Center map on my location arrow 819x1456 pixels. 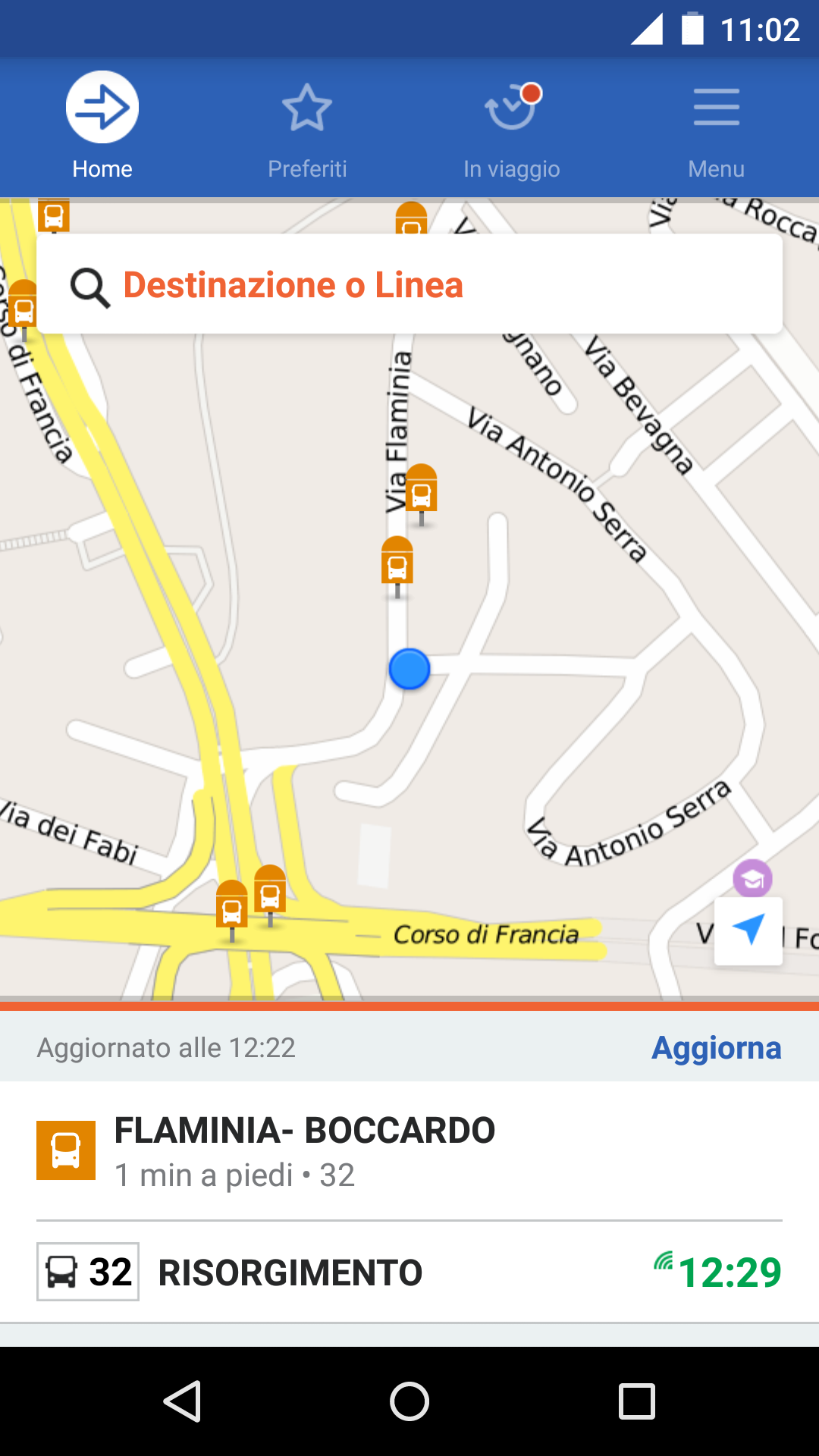click(748, 930)
